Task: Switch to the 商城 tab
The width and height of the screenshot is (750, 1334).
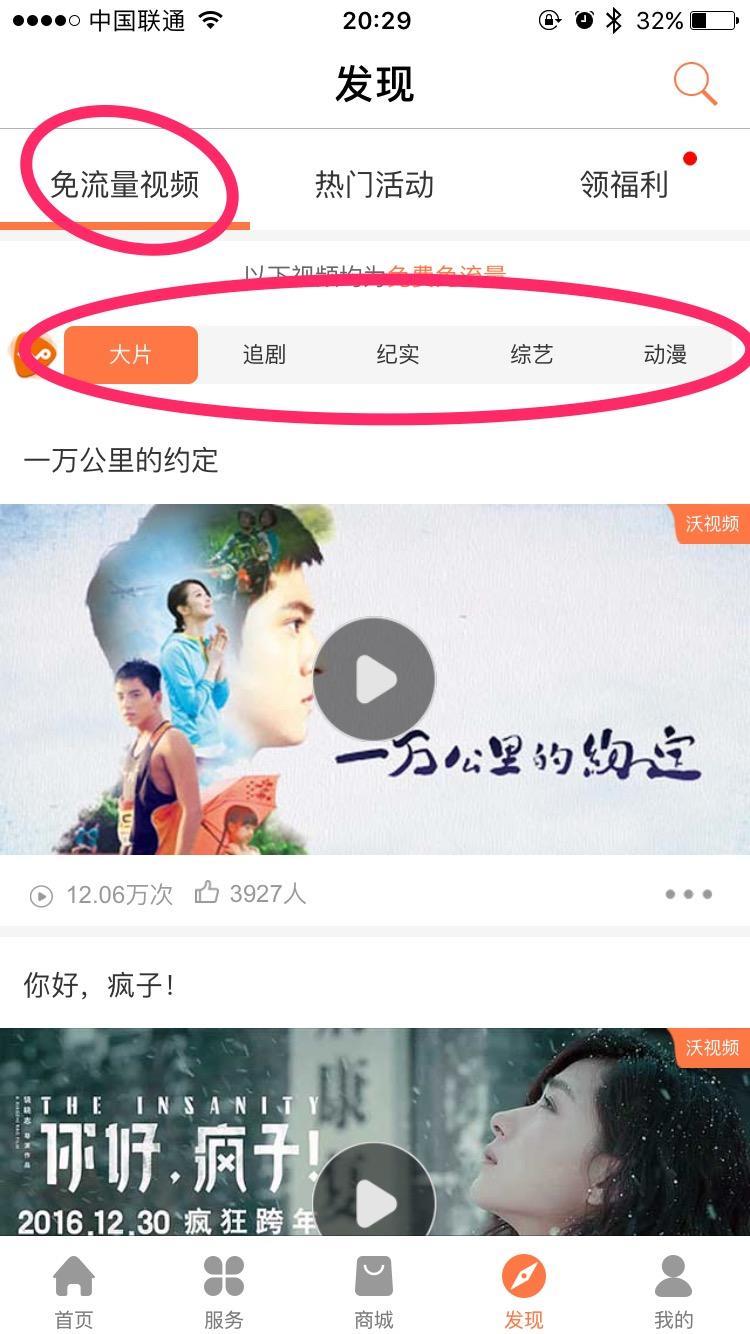Action: click(x=374, y=1293)
